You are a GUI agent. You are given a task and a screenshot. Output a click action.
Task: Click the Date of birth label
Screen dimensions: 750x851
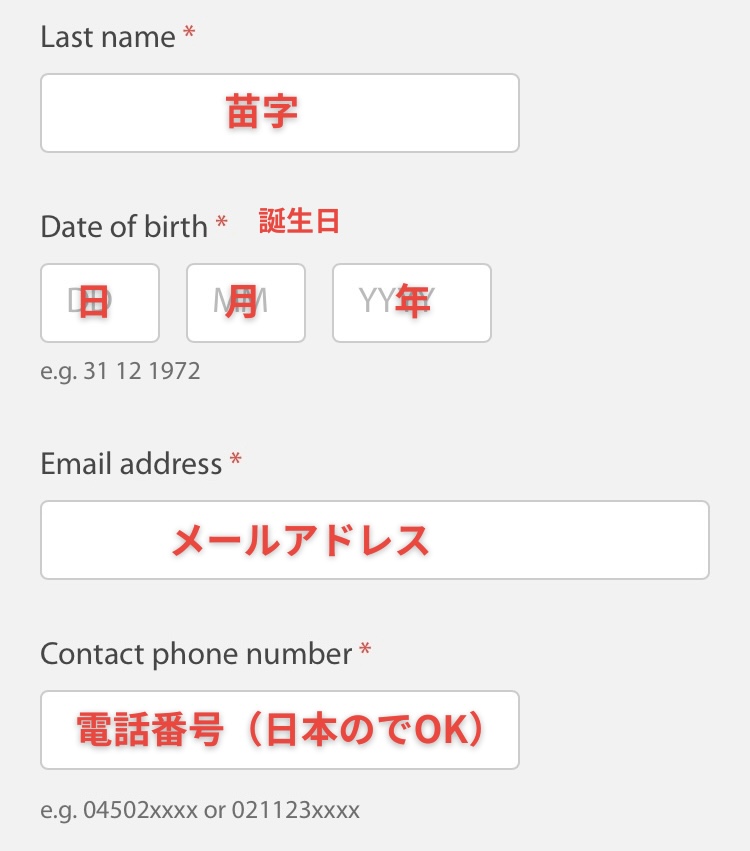coord(123,227)
